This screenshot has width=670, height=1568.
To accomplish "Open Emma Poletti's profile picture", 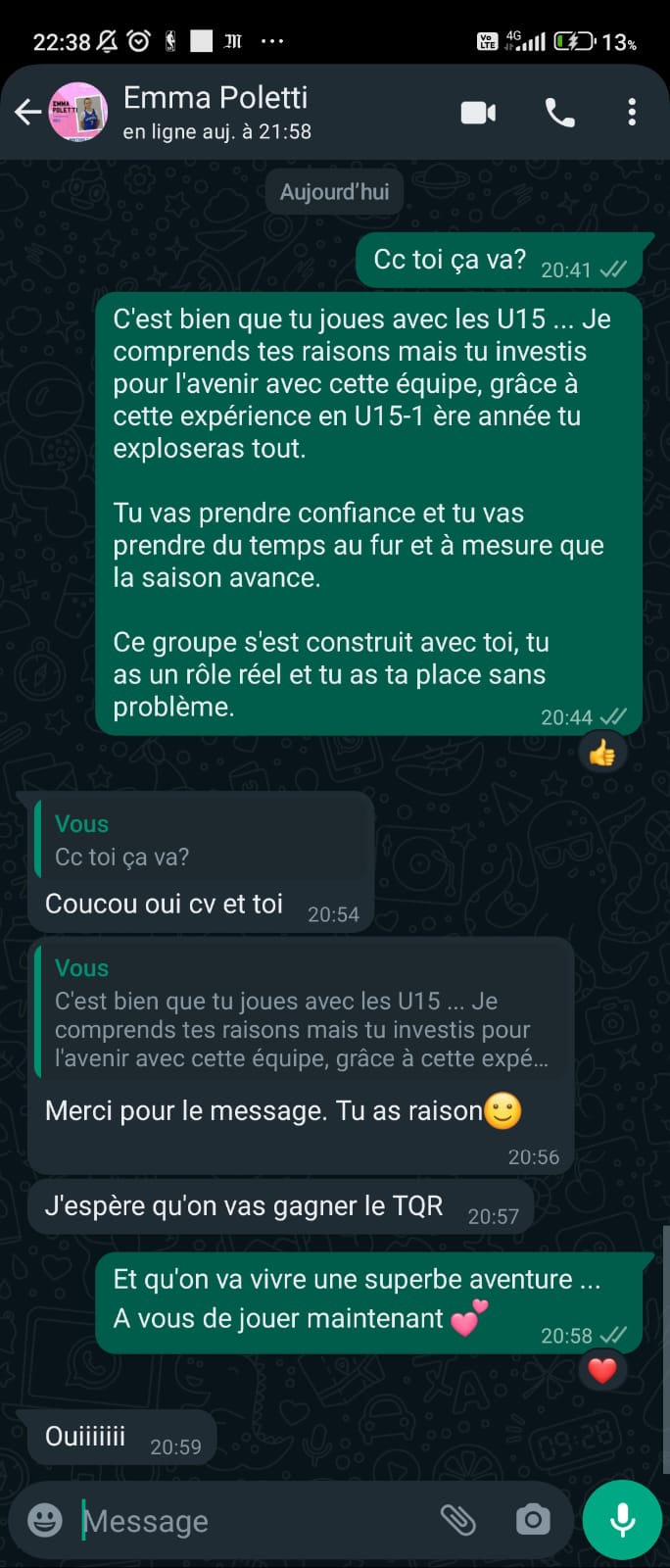I will click(x=78, y=113).
